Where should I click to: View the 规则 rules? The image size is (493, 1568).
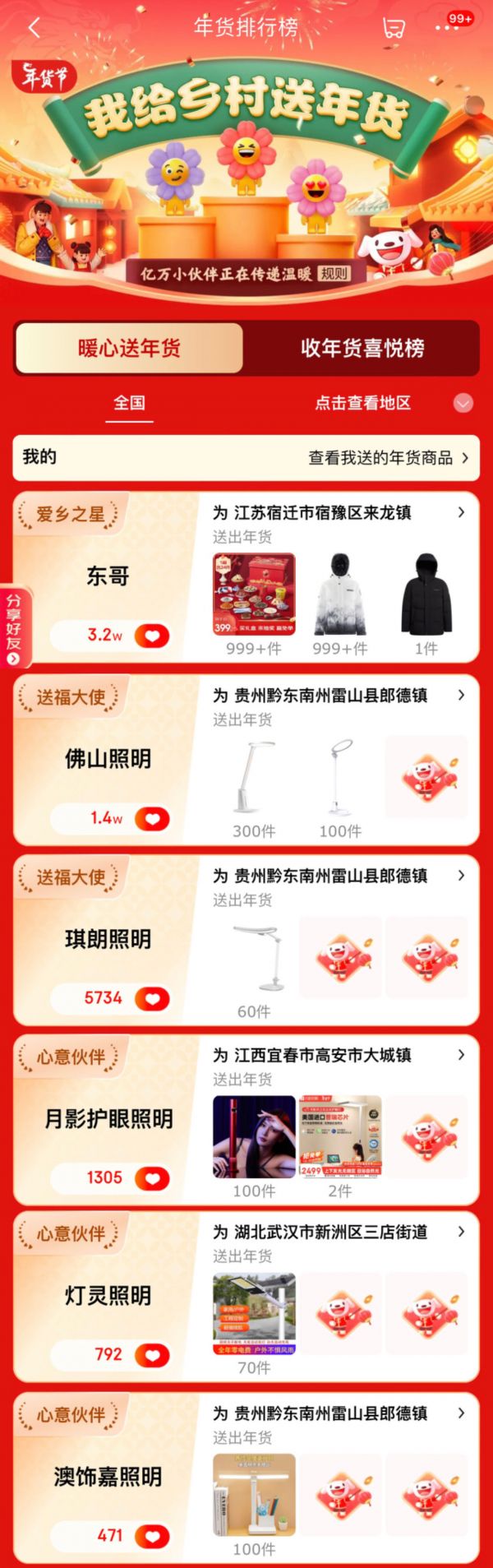click(334, 274)
